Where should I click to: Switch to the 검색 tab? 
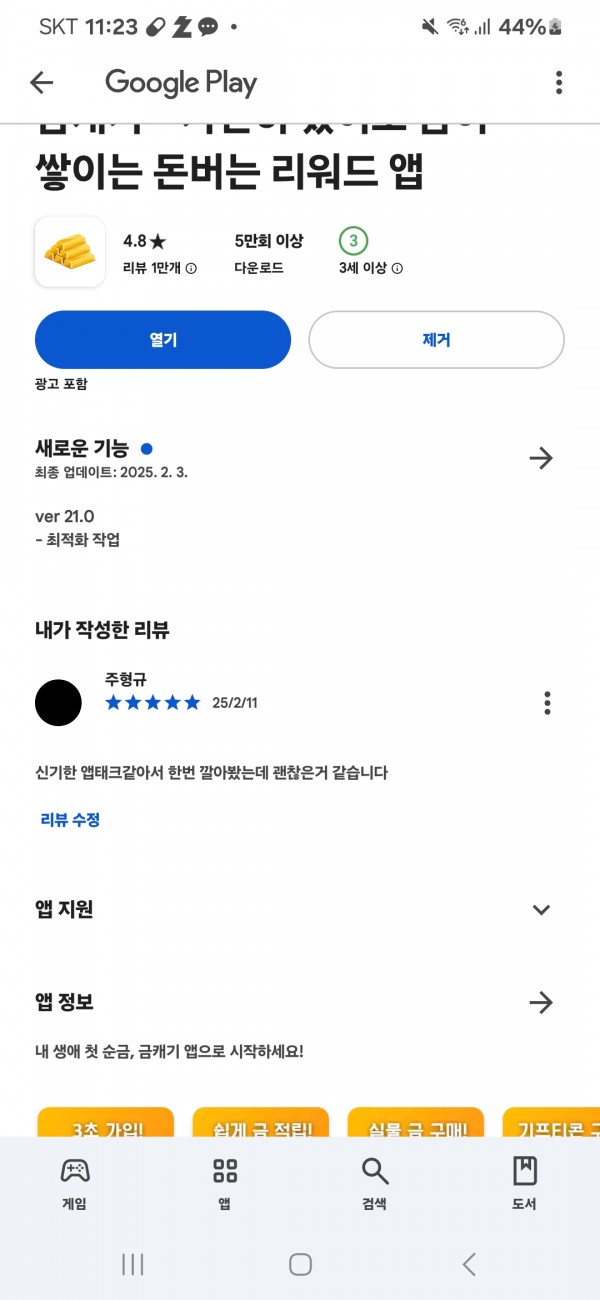pyautogui.click(x=375, y=1185)
